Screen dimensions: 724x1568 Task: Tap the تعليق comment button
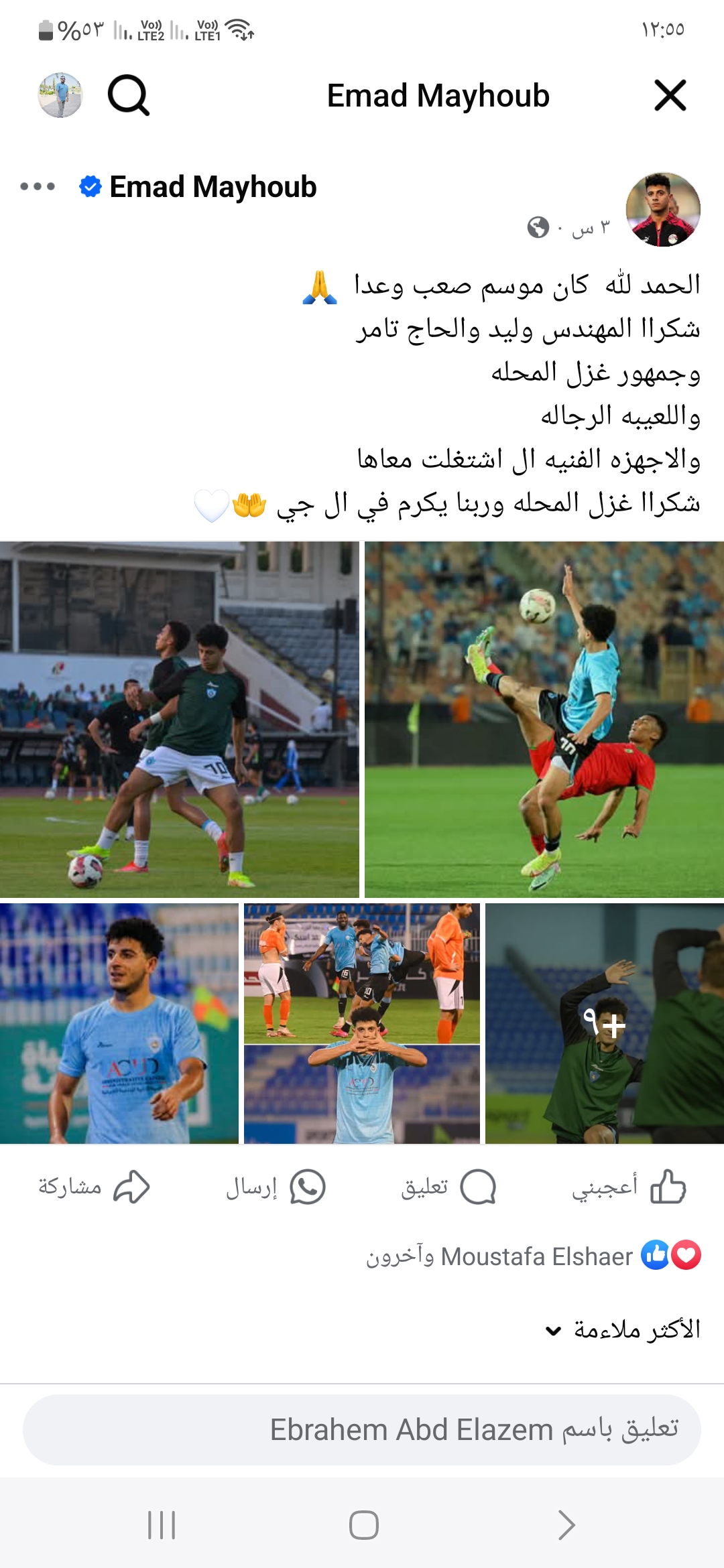pos(448,1187)
